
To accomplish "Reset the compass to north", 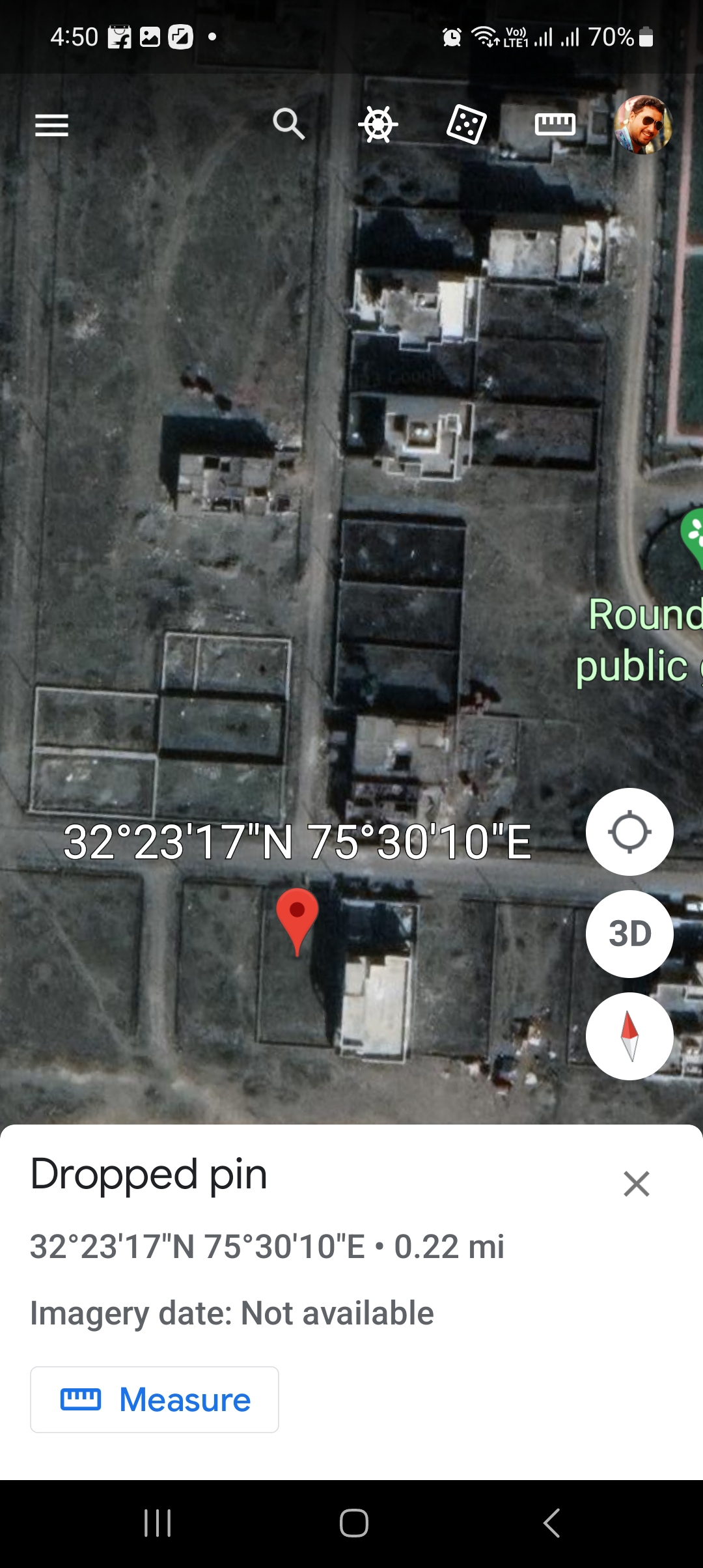I will [629, 1036].
